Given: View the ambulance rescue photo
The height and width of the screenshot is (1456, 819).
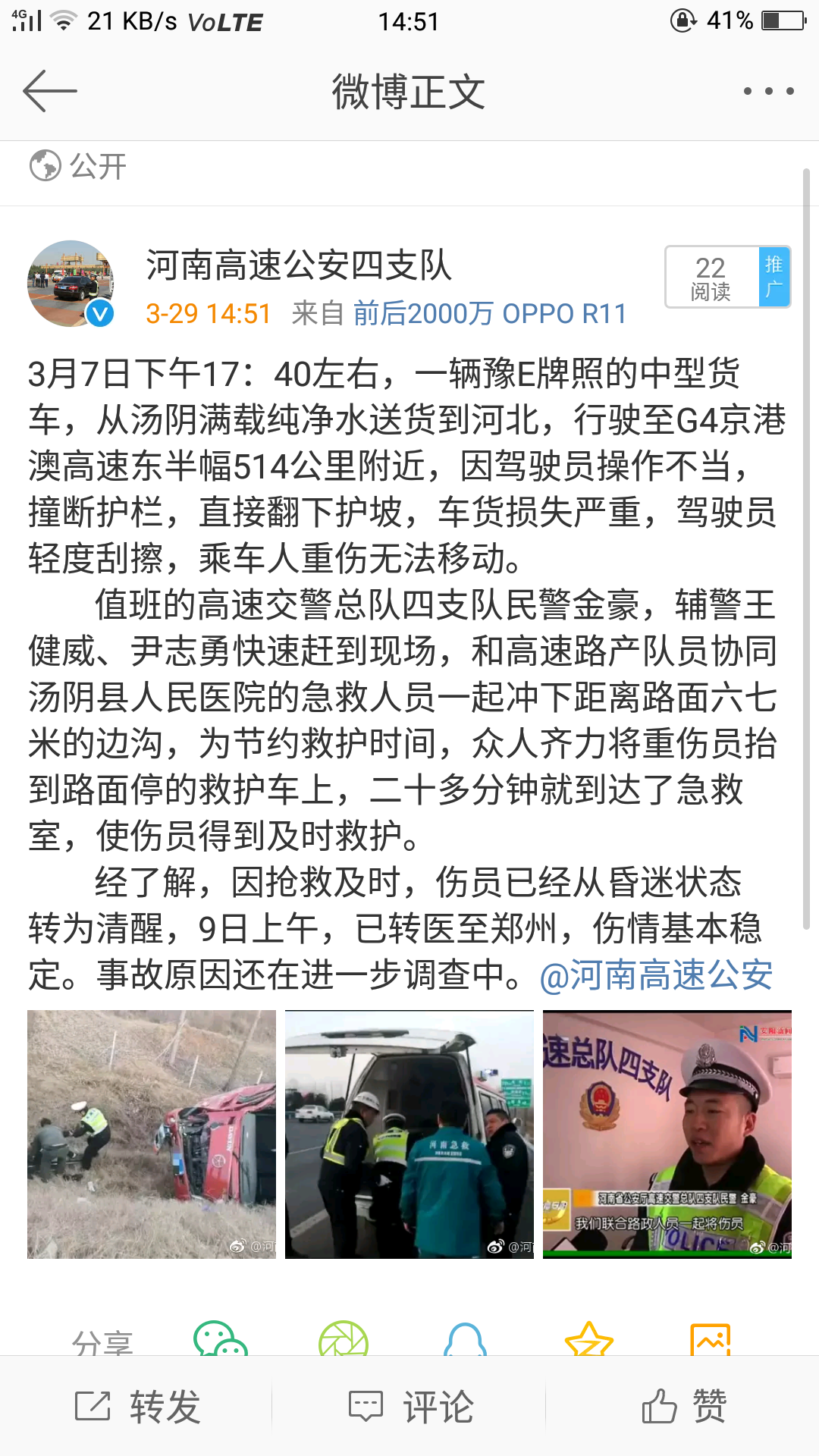Looking at the screenshot, I should pos(409,1134).
